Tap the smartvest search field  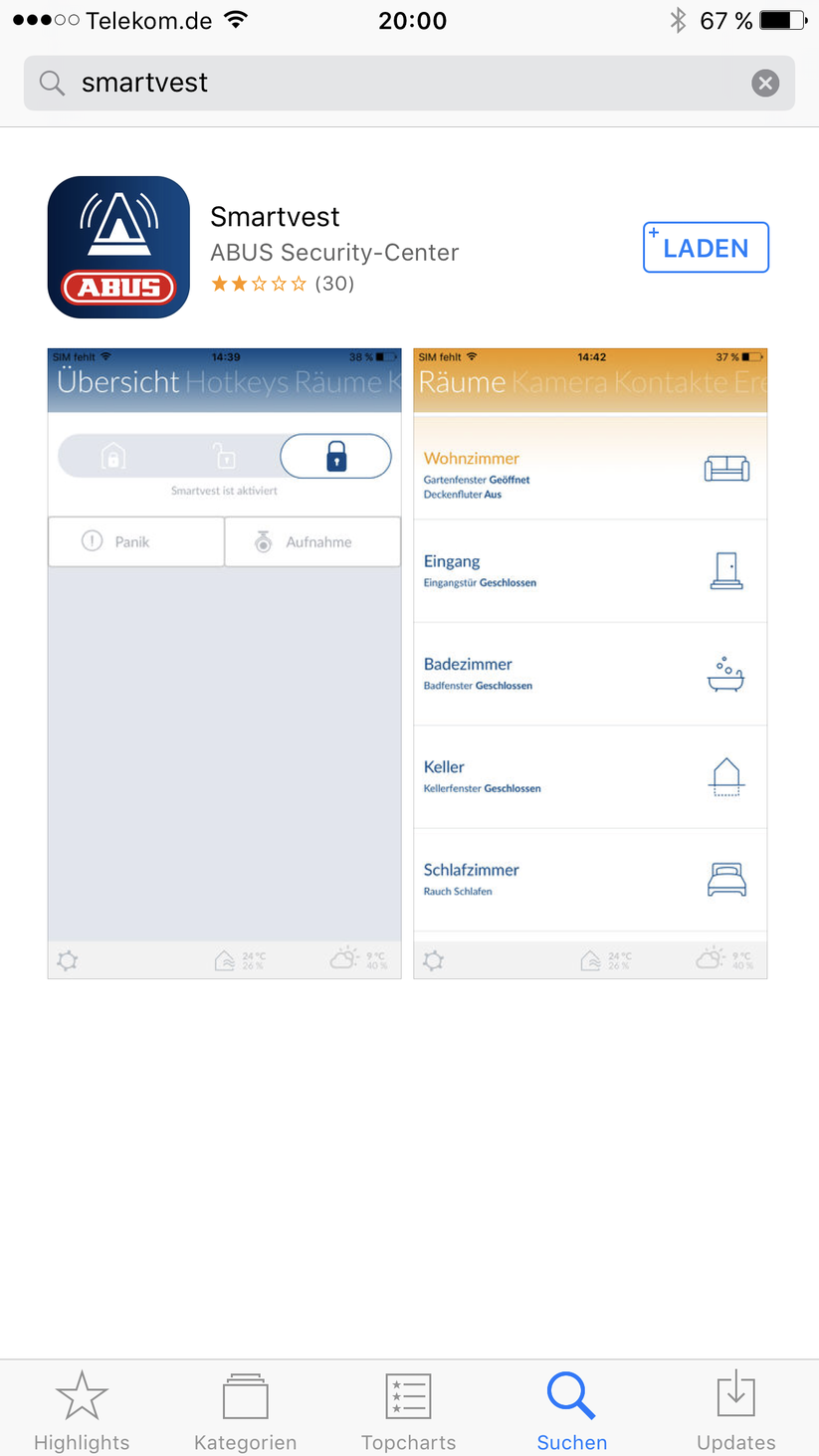[398, 83]
